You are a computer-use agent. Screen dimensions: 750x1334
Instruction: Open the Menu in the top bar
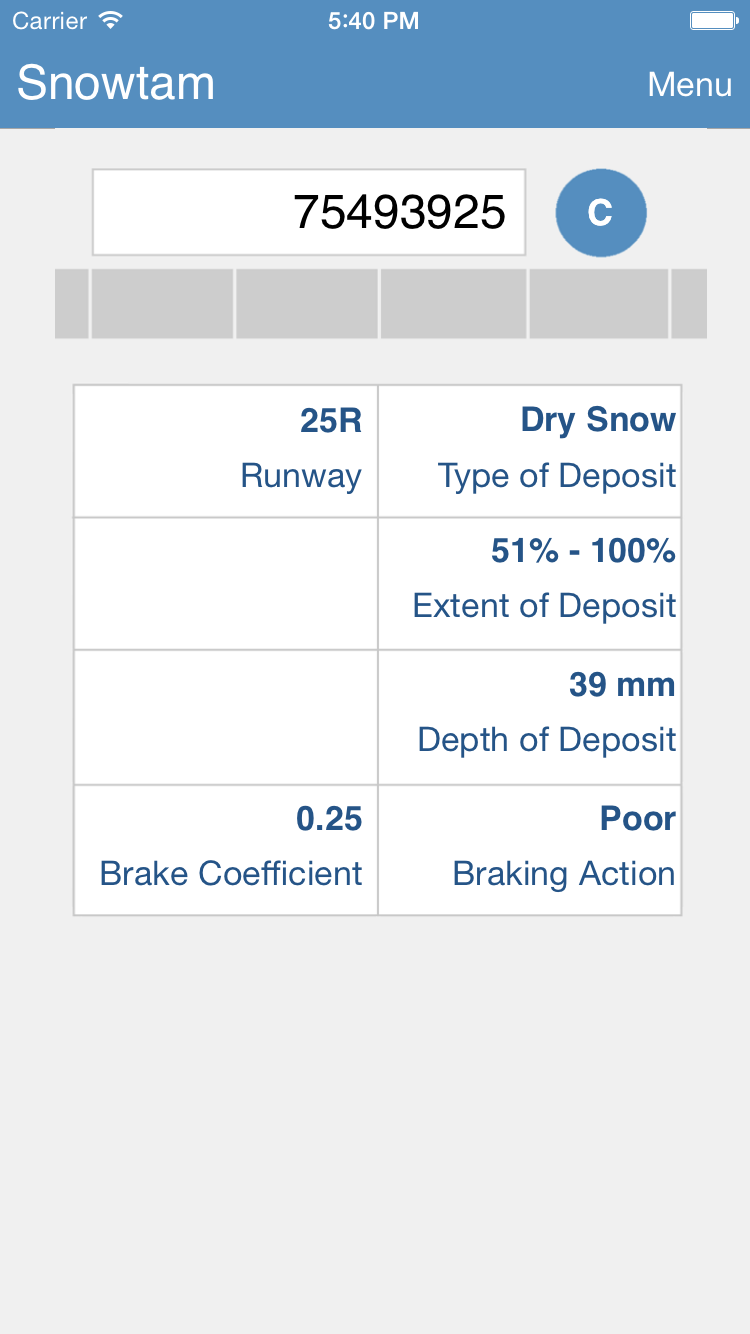tap(689, 85)
